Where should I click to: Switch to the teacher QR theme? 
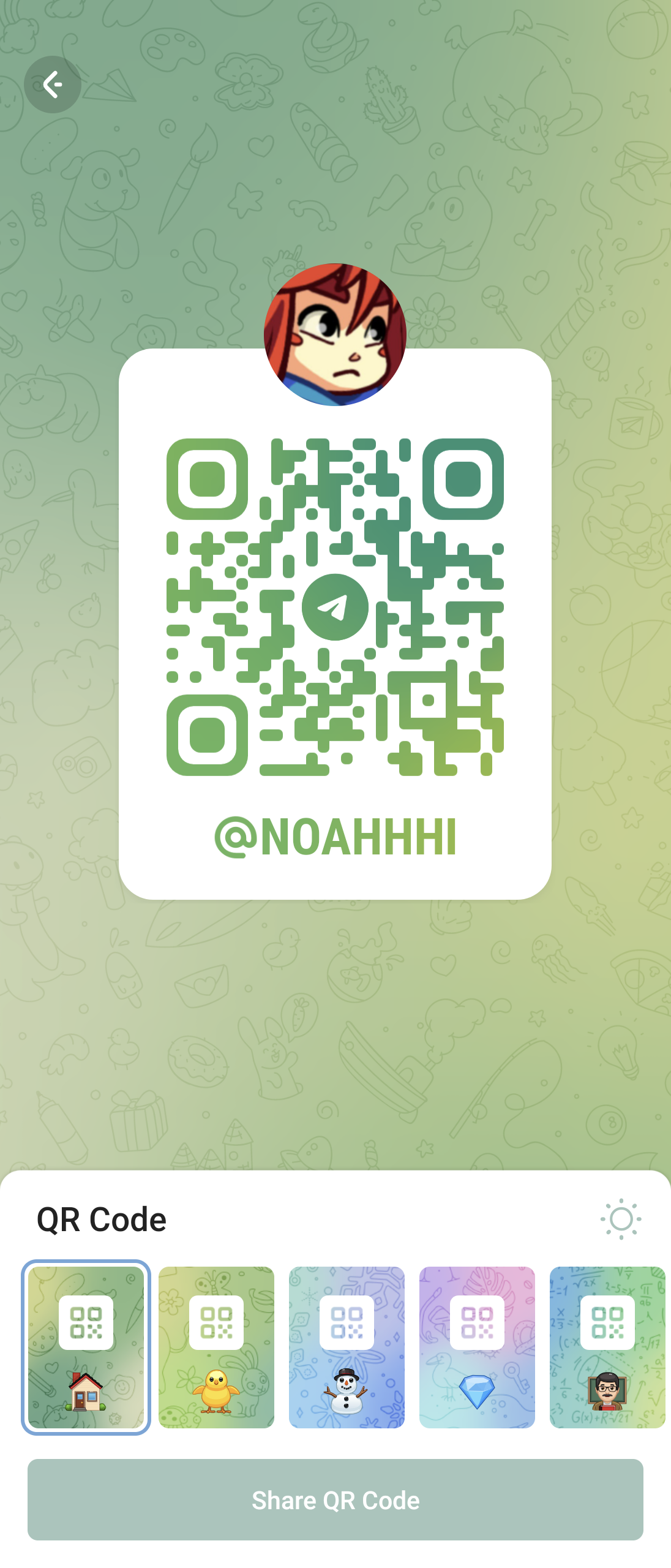(x=607, y=1347)
